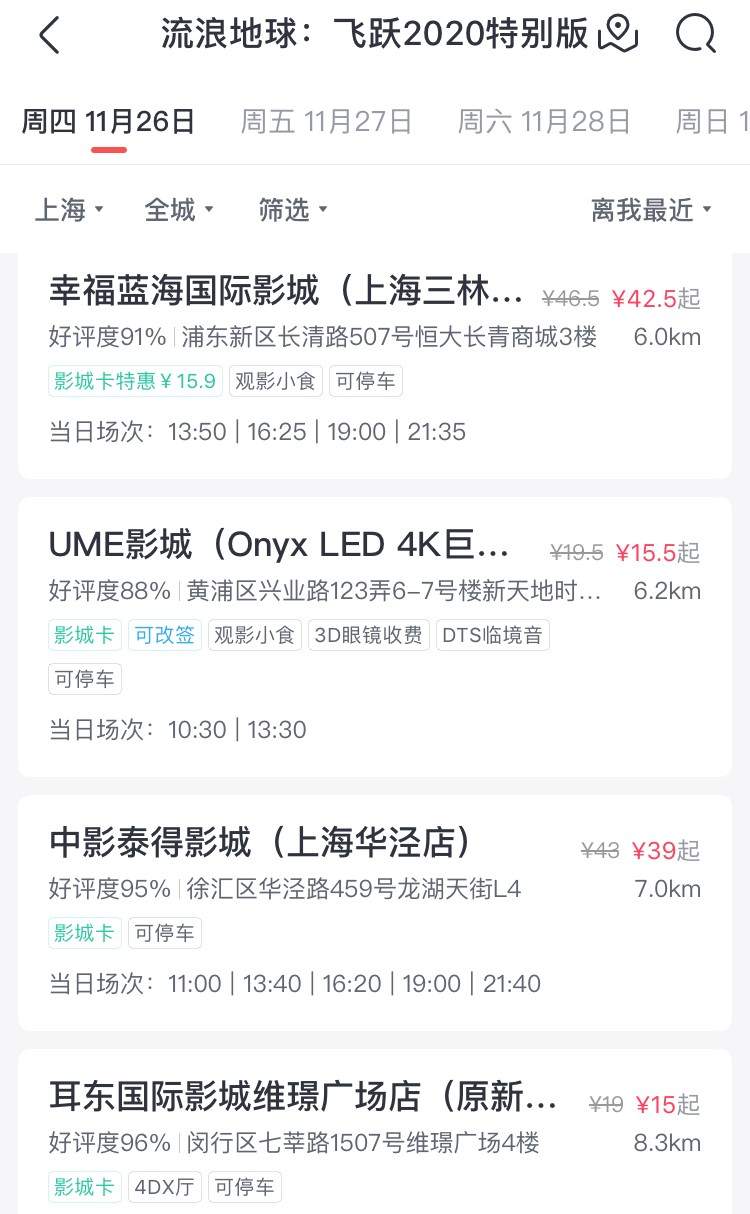This screenshot has height=1214, width=750.
Task: Expand the 上海 city dropdown
Action: [69, 210]
